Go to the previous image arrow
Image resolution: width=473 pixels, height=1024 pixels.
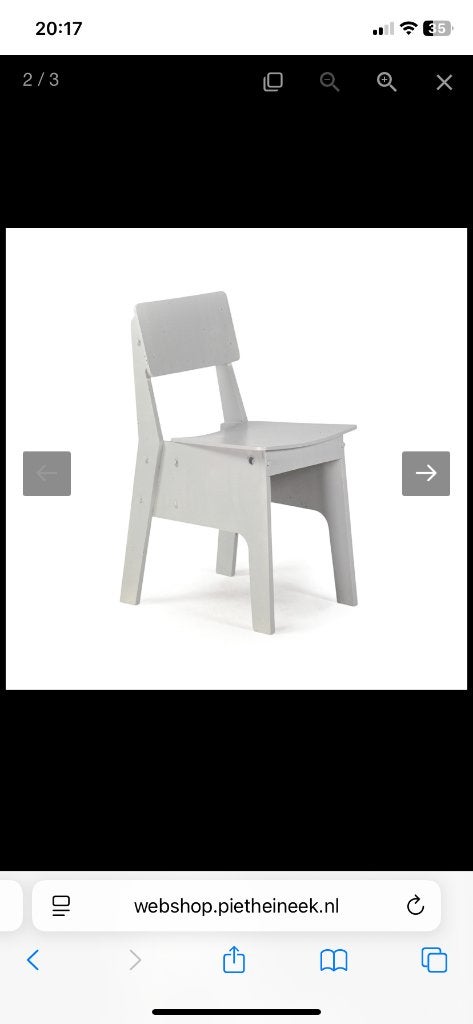[x=47, y=473]
